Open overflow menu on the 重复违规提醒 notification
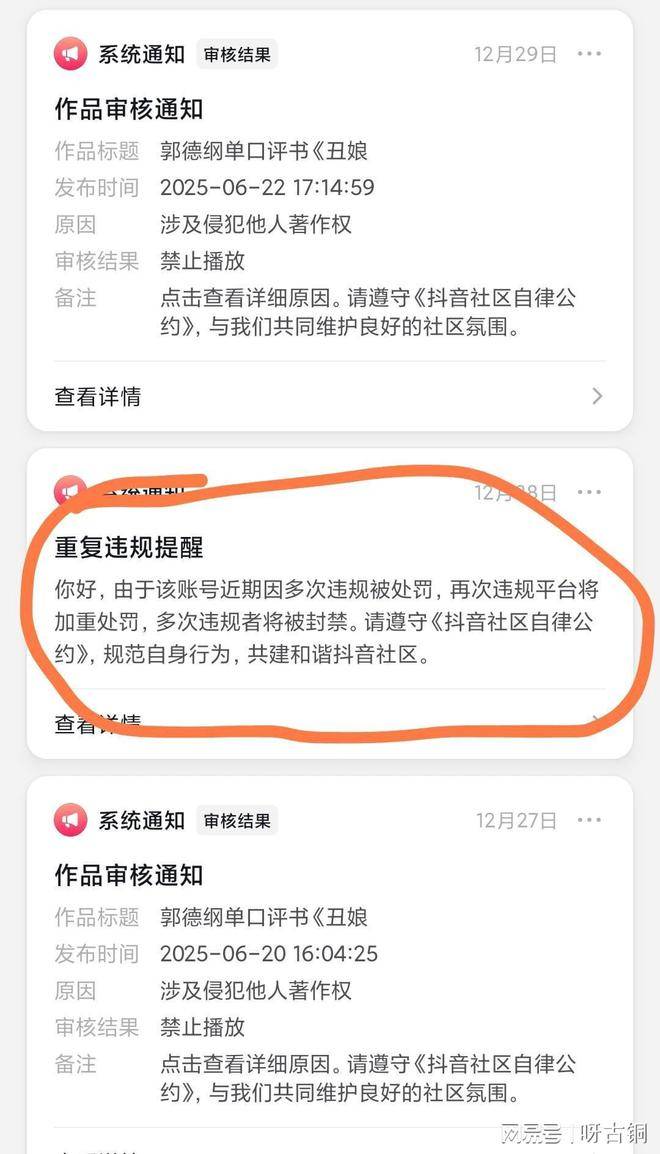The image size is (660, 1154). point(590,492)
